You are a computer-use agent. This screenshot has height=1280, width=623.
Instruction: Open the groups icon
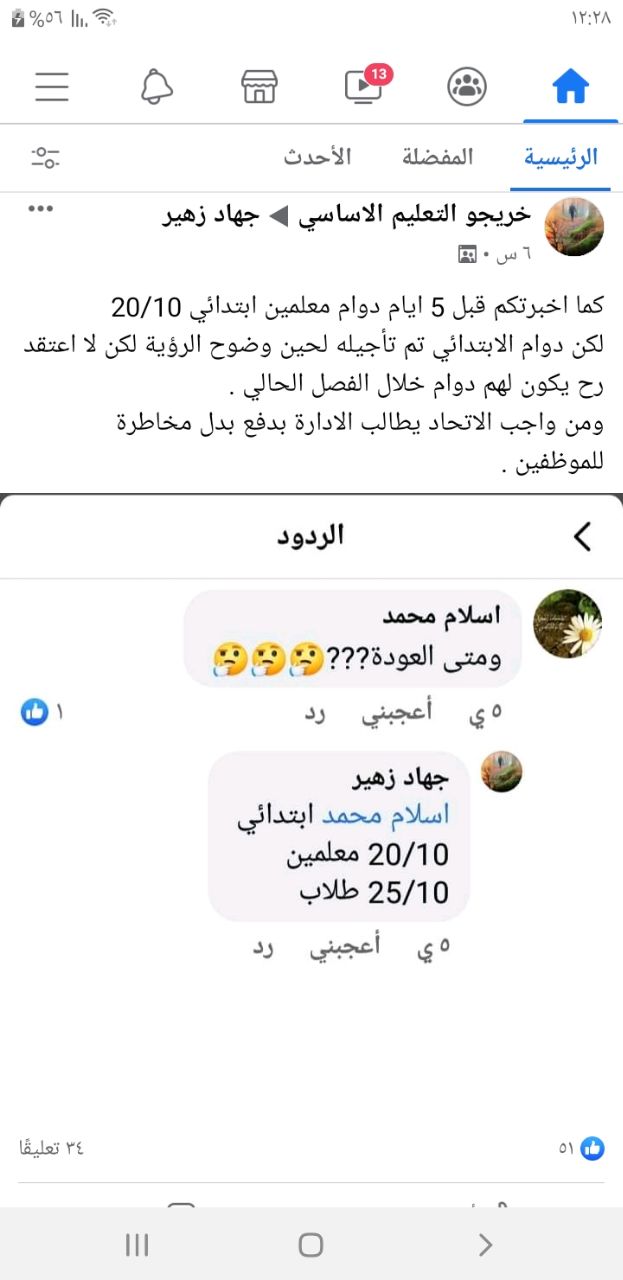pyautogui.click(x=466, y=87)
